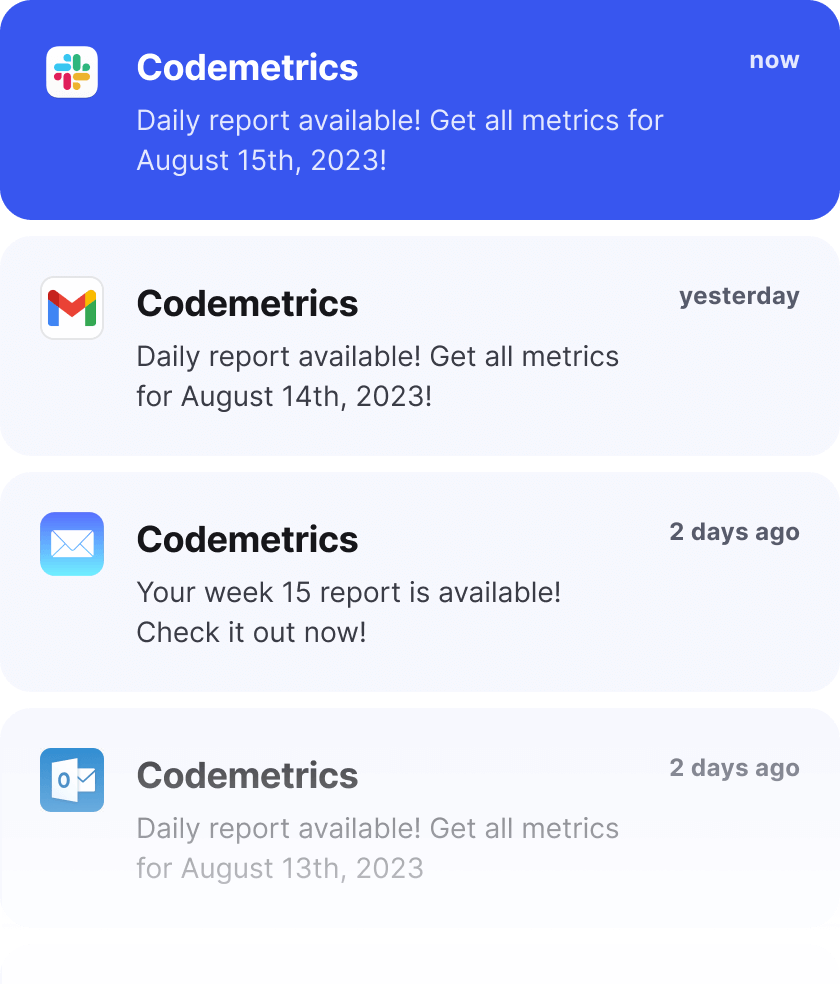Click the Slack icon on the blue notification
The image size is (840, 984).
[71, 72]
